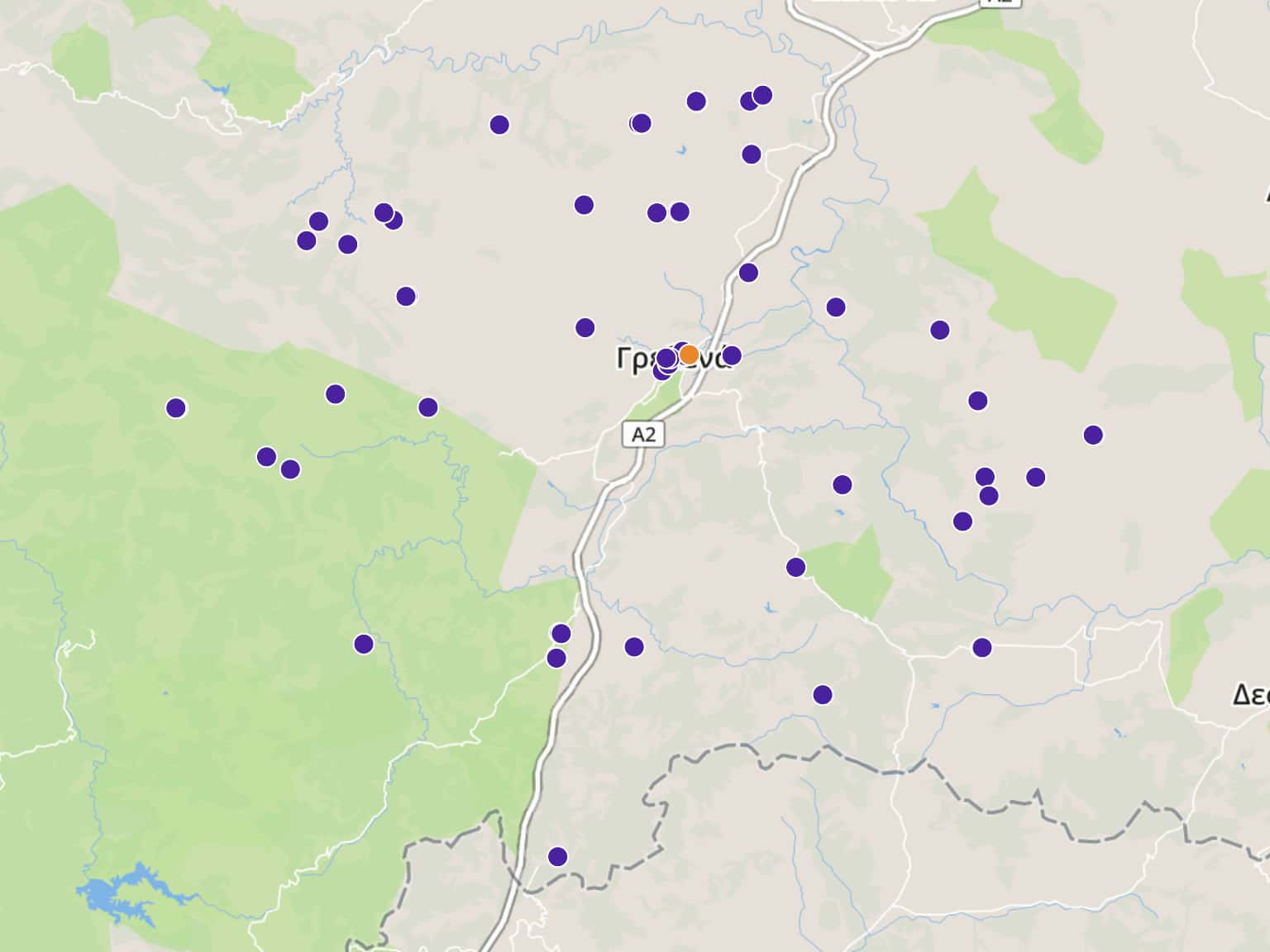The height and width of the screenshot is (952, 1270).
Task: Select the orange marker at Γρεβενά
Action: pos(689,355)
